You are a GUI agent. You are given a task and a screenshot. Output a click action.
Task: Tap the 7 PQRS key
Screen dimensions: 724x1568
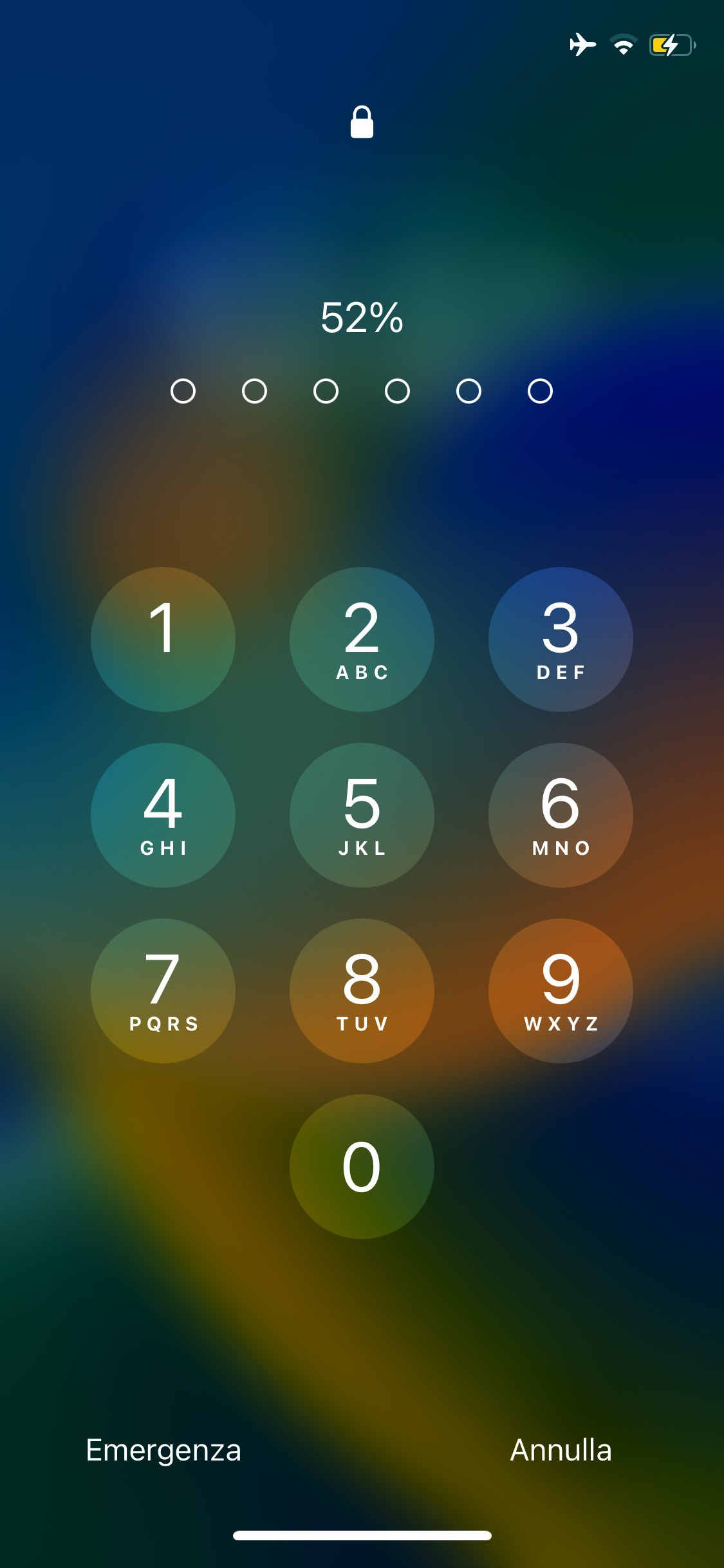pos(163,991)
